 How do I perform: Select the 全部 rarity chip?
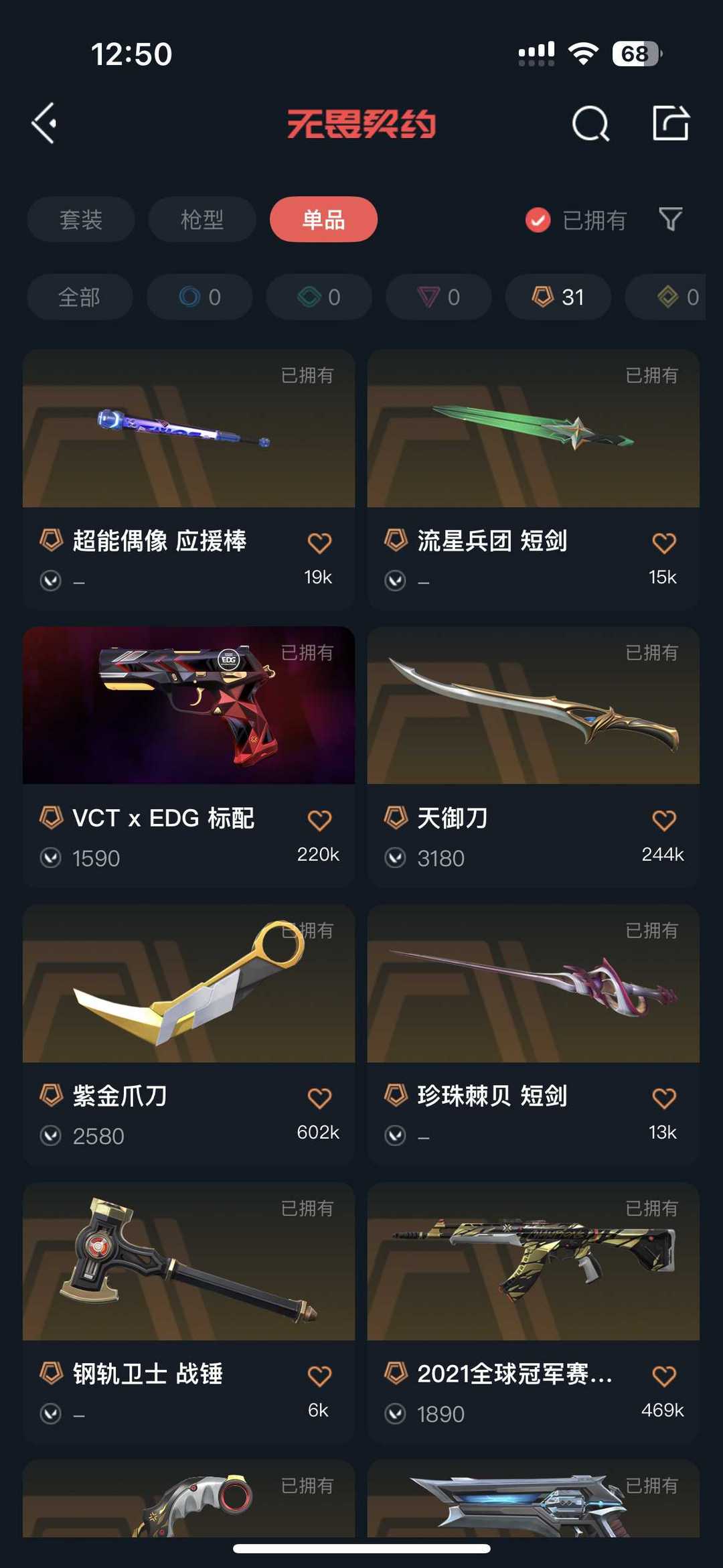79,297
